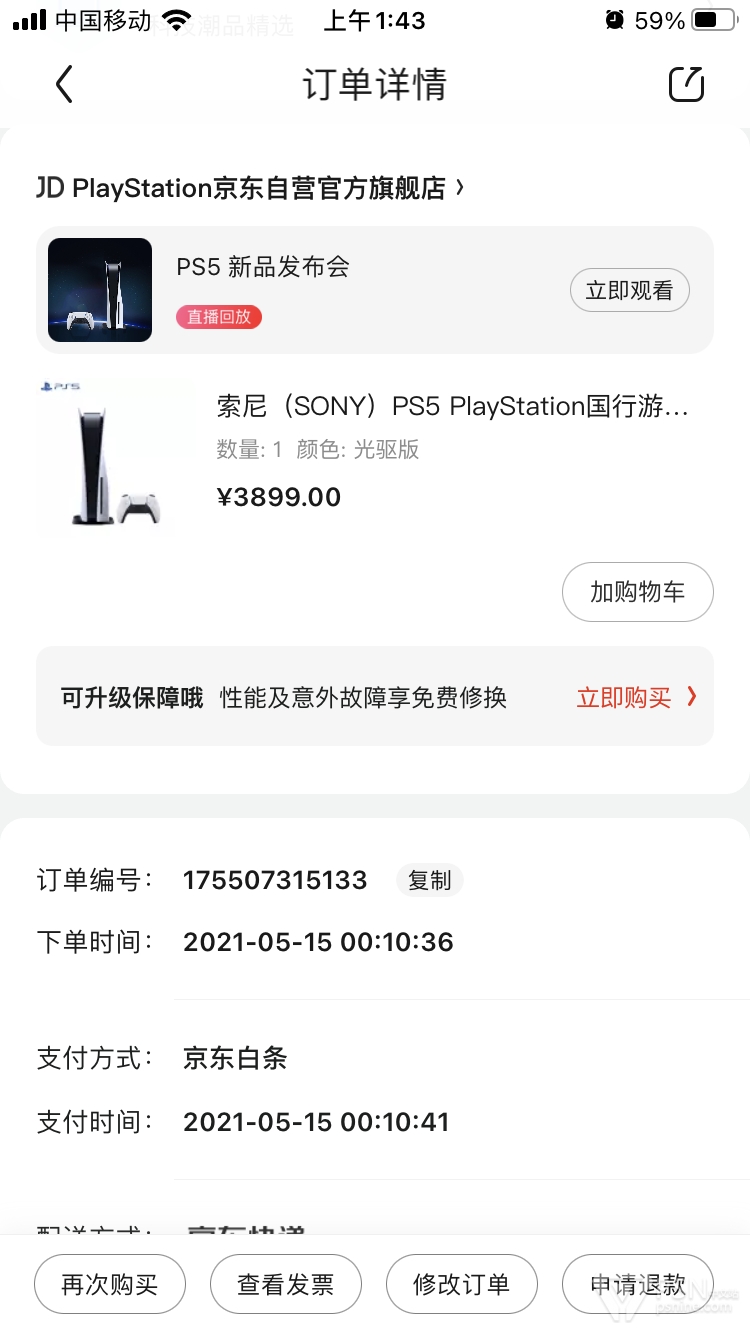Tap 申请退款 to request a refund
The height and width of the screenshot is (1334, 750).
638,1284
